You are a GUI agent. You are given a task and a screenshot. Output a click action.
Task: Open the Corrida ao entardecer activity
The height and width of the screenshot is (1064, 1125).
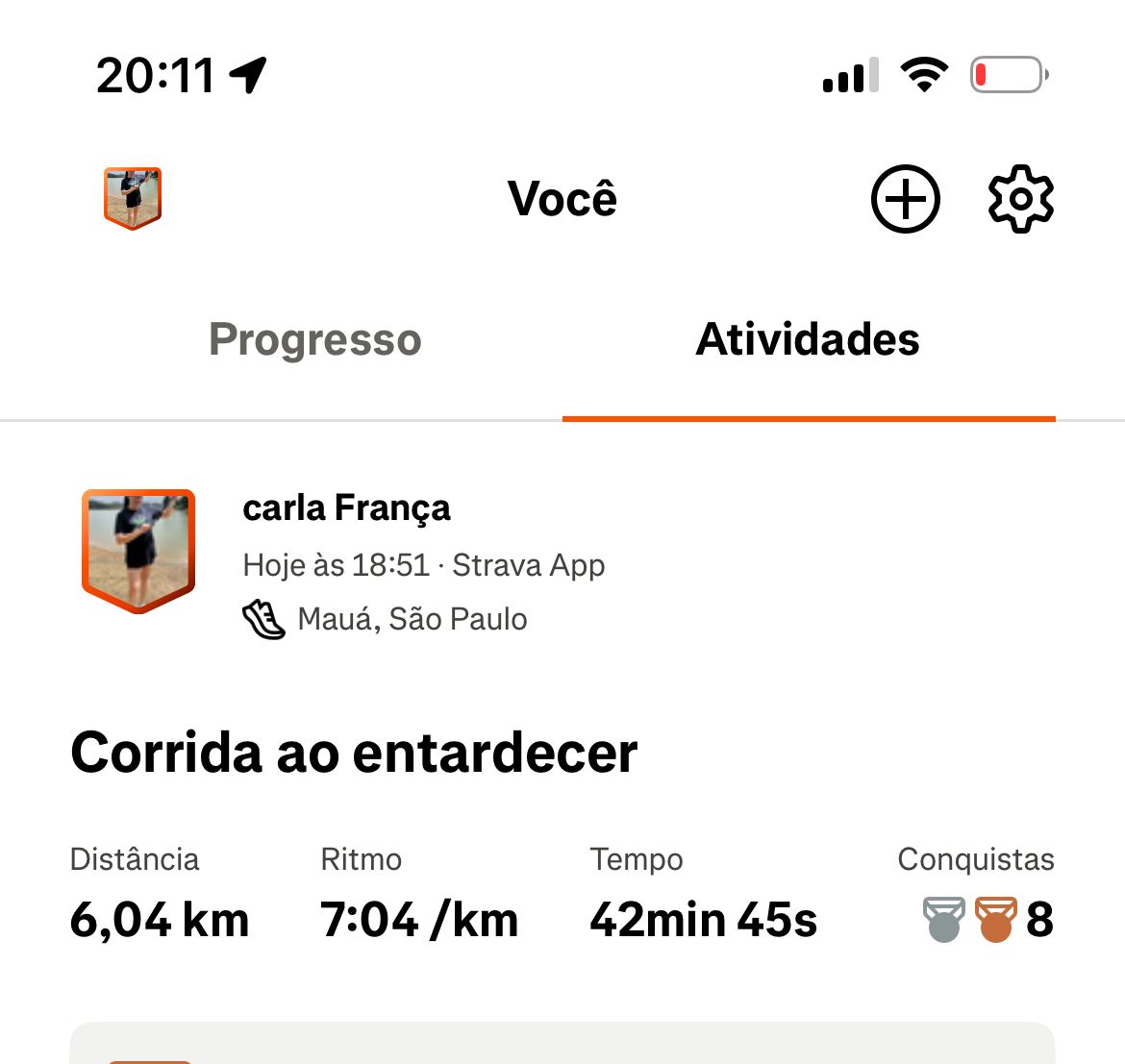coord(354,752)
